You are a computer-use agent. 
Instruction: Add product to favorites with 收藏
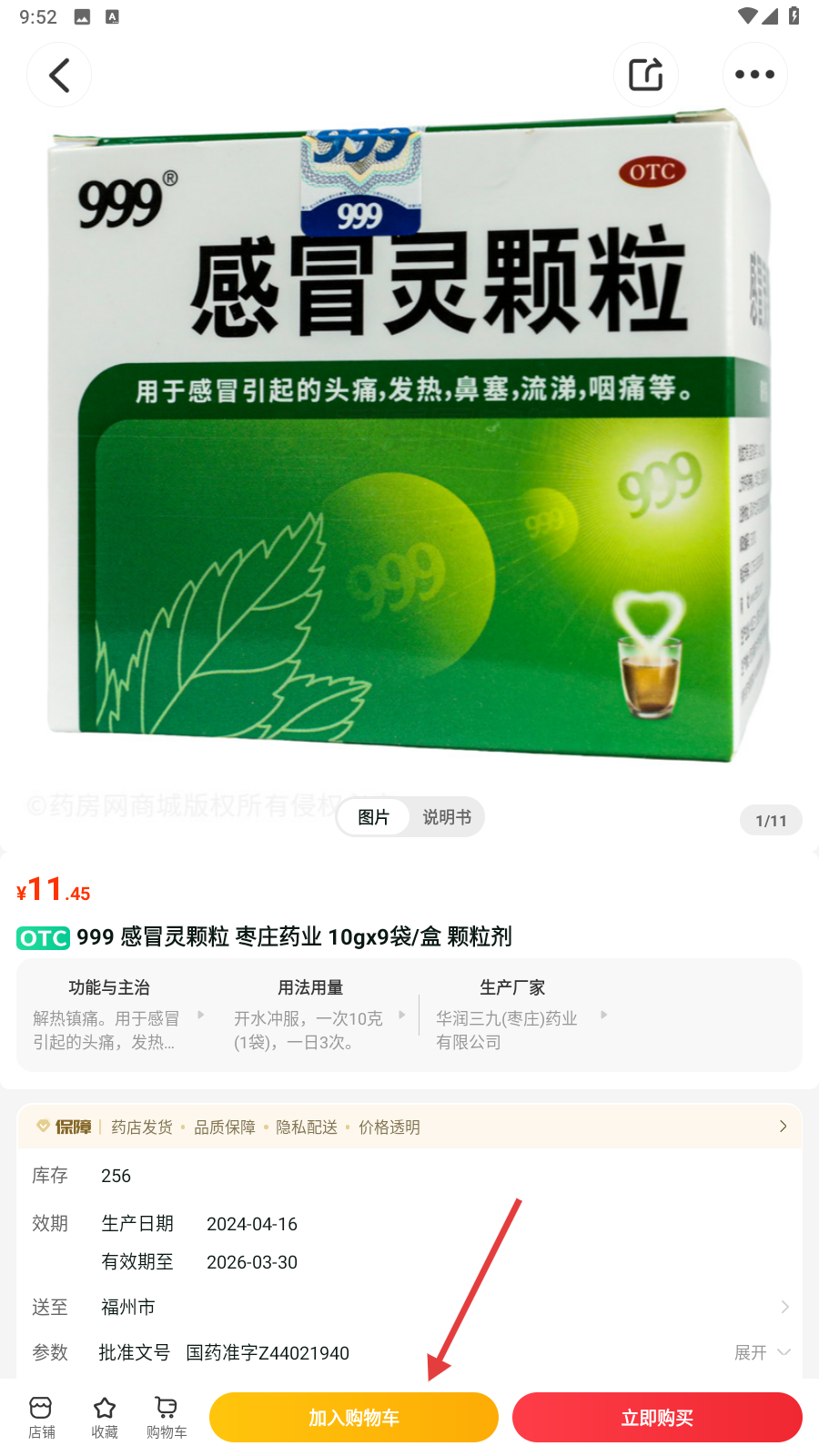point(105,1417)
